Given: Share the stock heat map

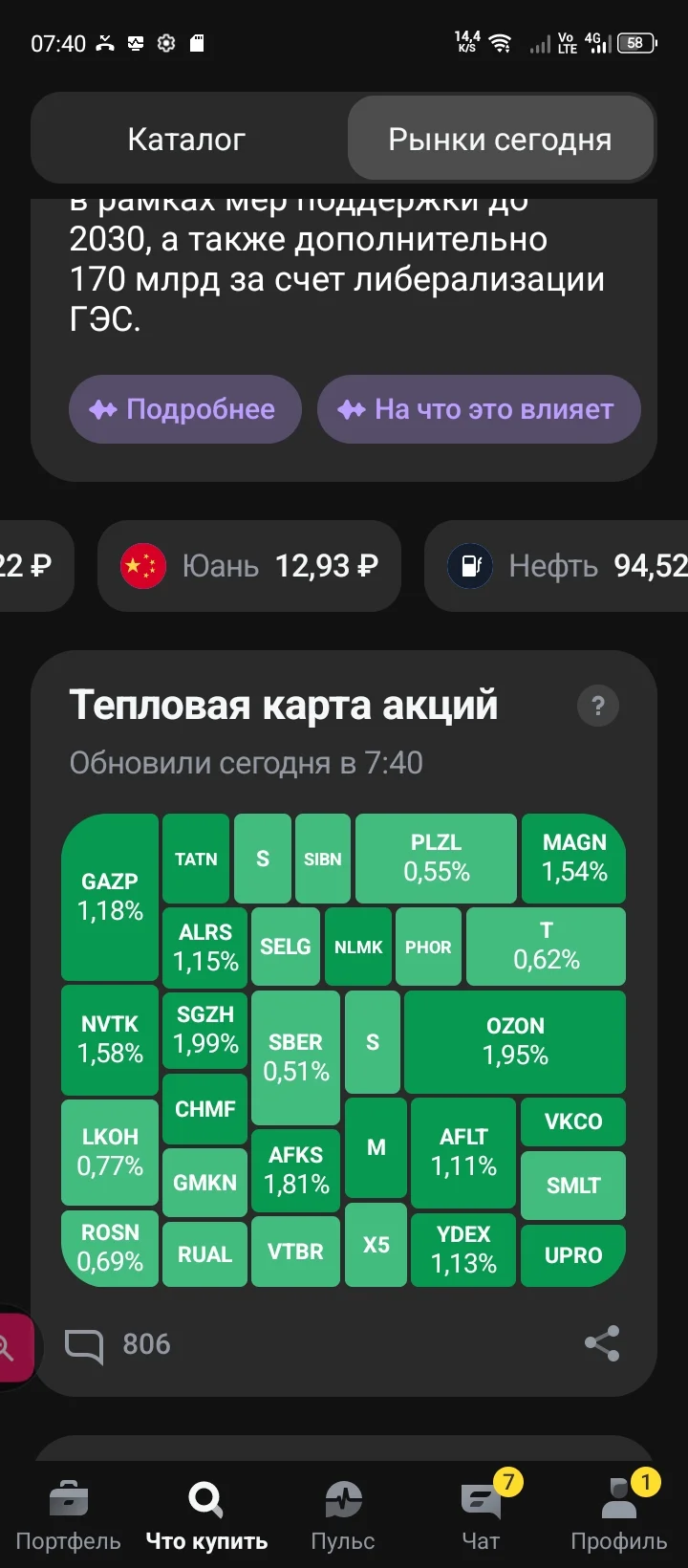Looking at the screenshot, I should (x=602, y=1343).
